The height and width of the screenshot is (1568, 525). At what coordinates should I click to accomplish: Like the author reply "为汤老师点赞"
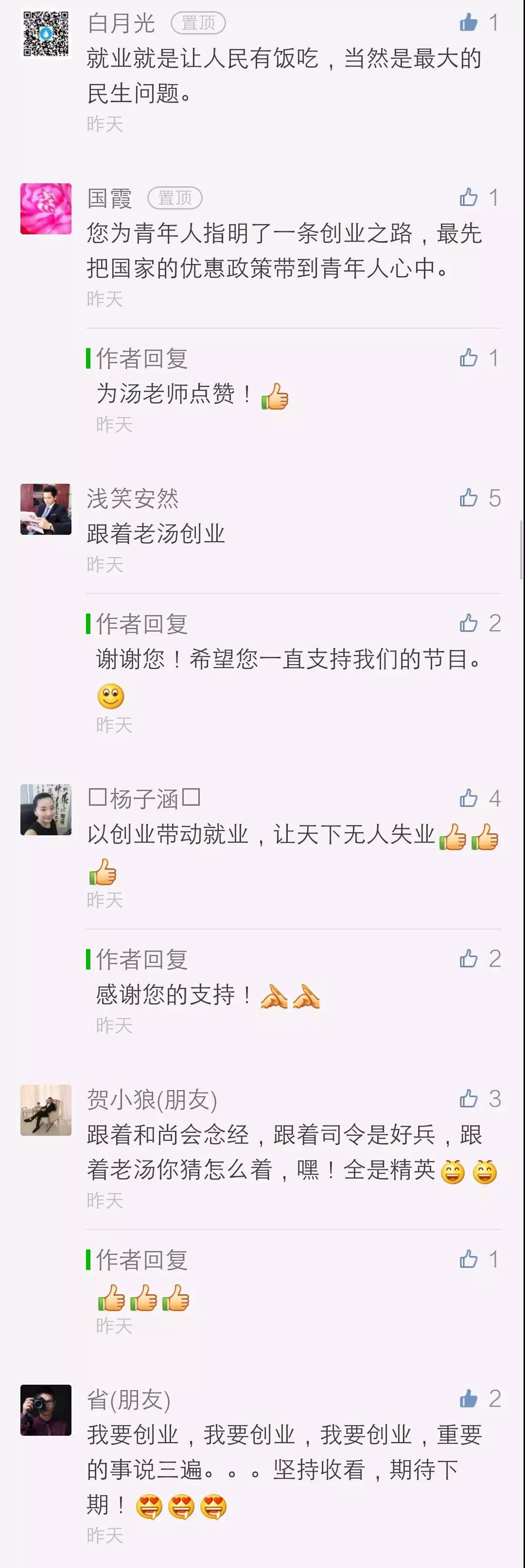469,358
